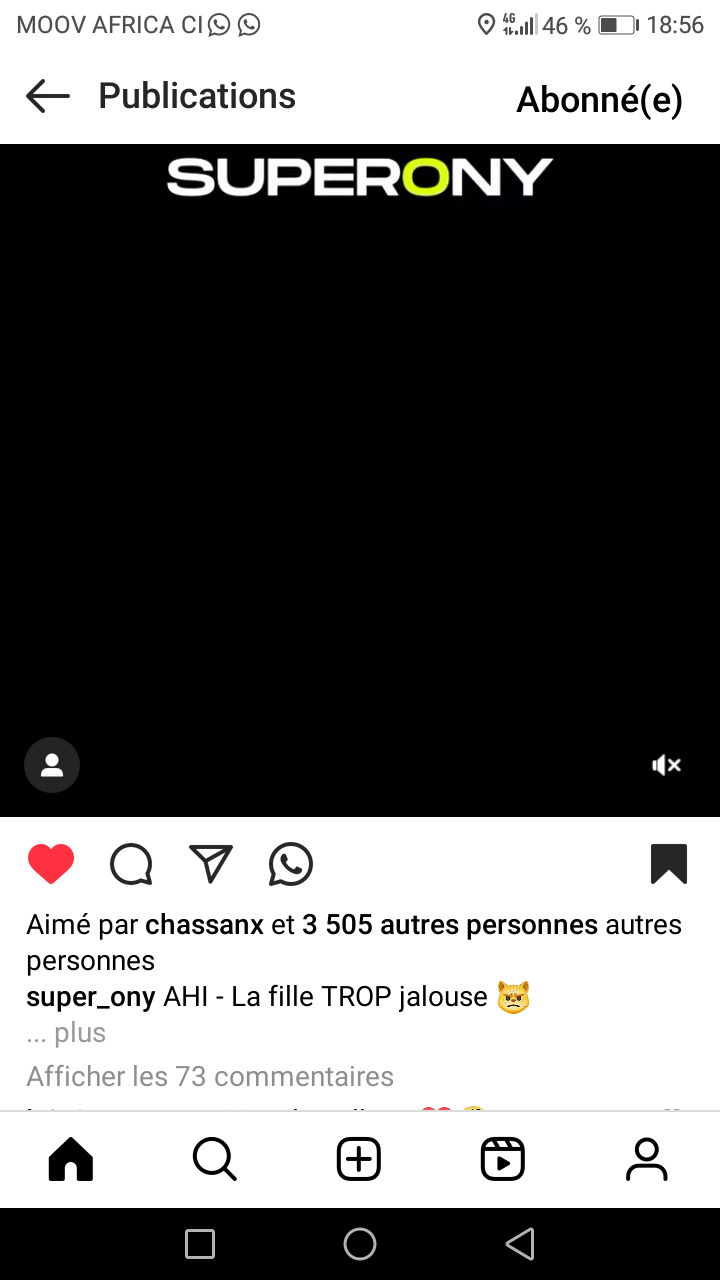Open your Profile tab
The height and width of the screenshot is (1280, 720).
click(646, 1160)
